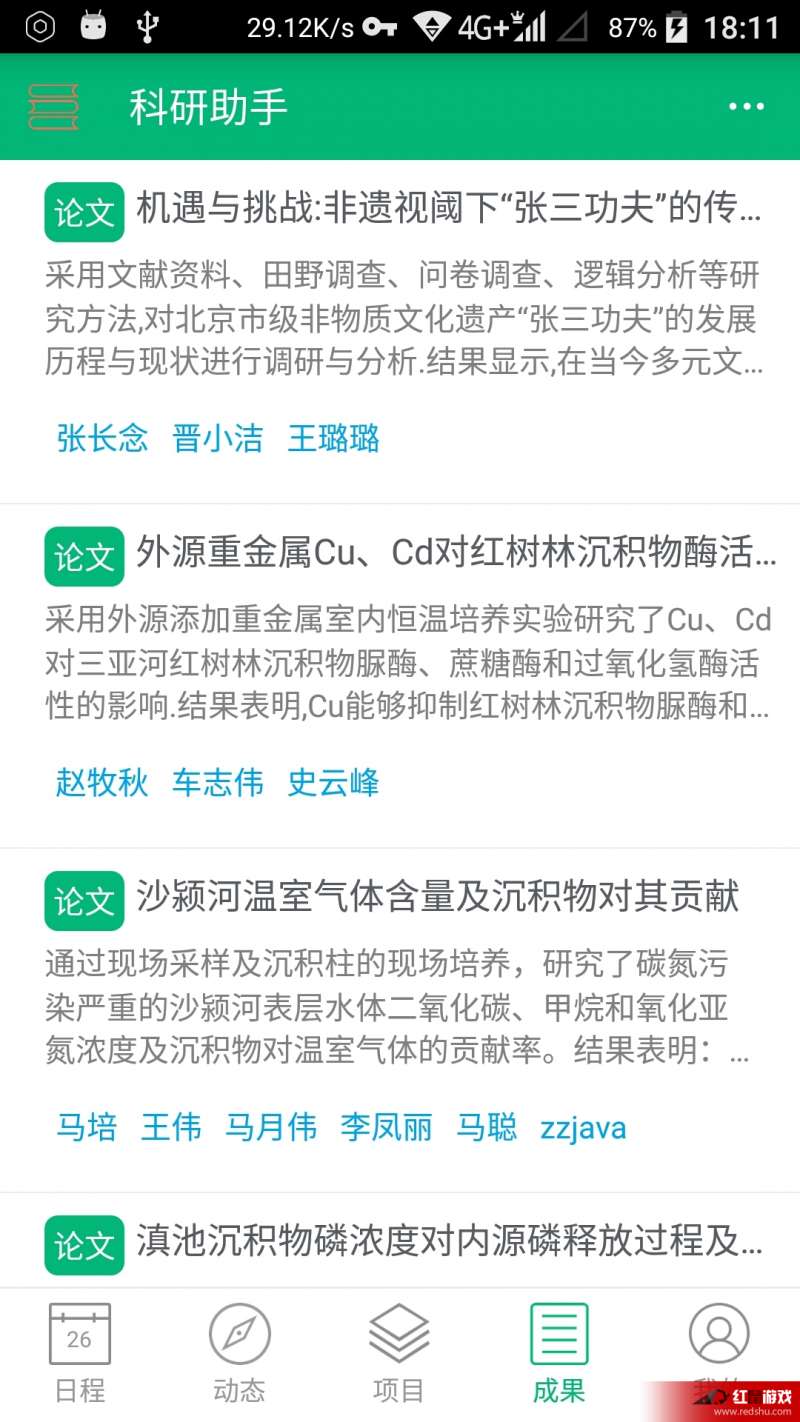
Task: View author 晋小洁
Action: click(x=218, y=438)
